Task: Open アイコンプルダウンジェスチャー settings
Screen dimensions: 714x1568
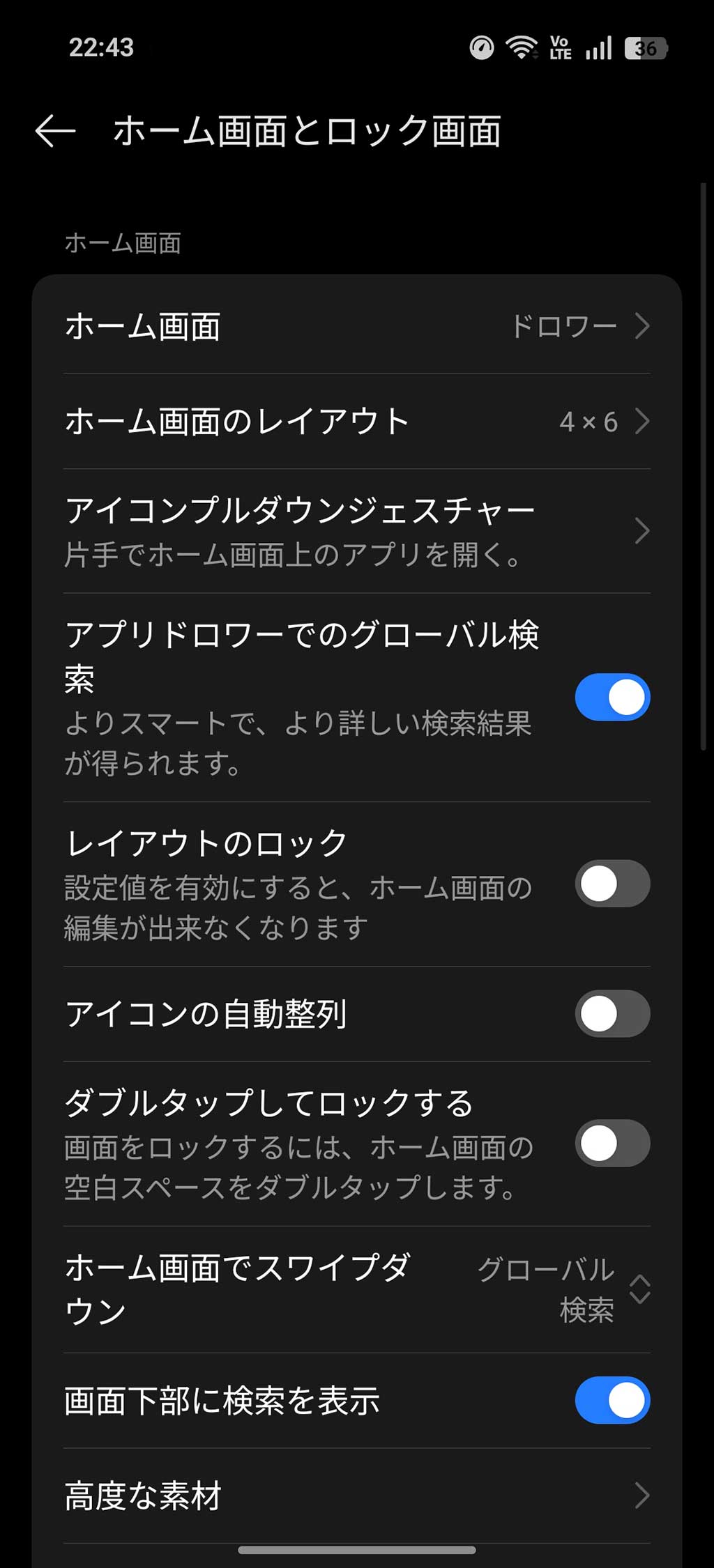Action: (x=357, y=531)
